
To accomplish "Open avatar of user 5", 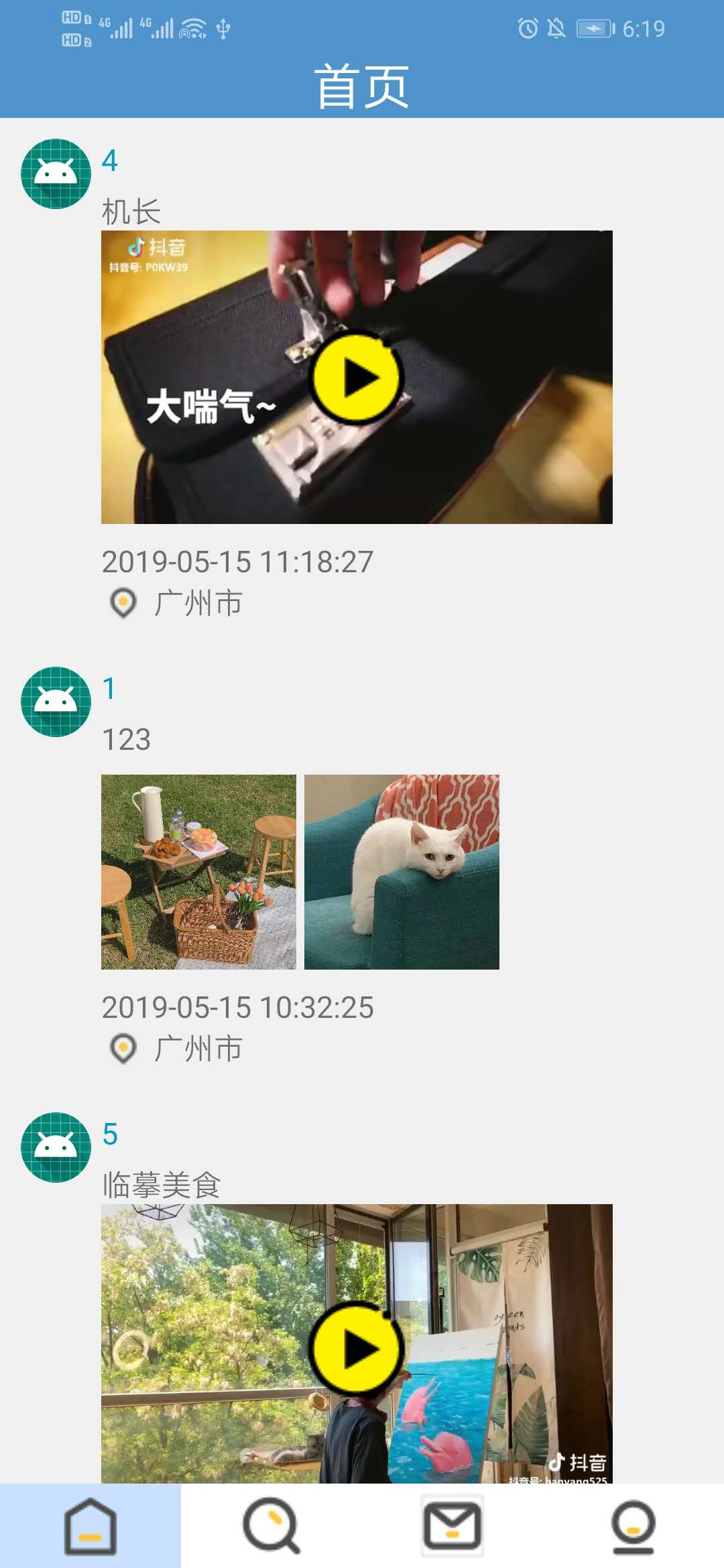I will 56,1147.
